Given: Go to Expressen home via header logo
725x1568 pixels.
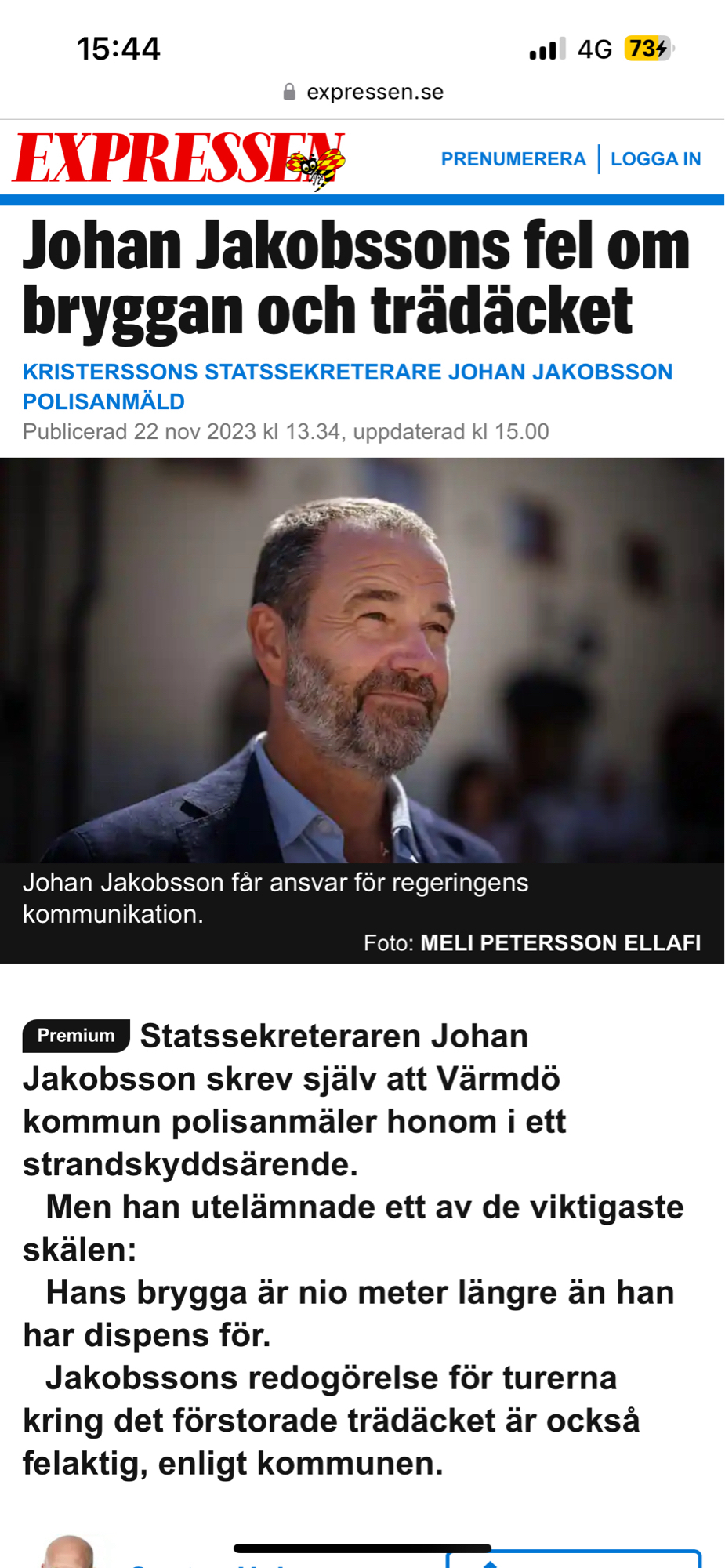Looking at the screenshot, I should (x=179, y=159).
